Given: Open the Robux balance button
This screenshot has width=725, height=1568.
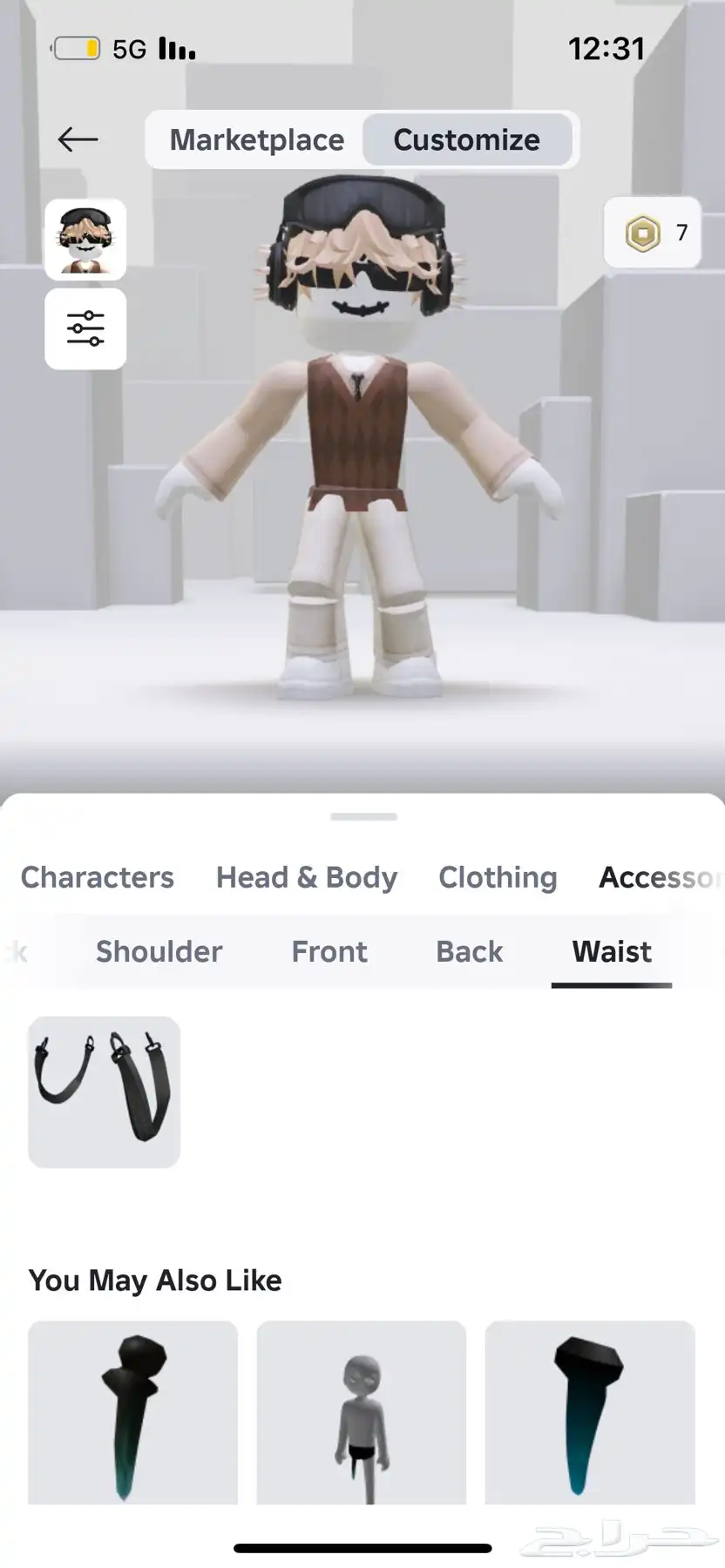Looking at the screenshot, I should [x=653, y=233].
